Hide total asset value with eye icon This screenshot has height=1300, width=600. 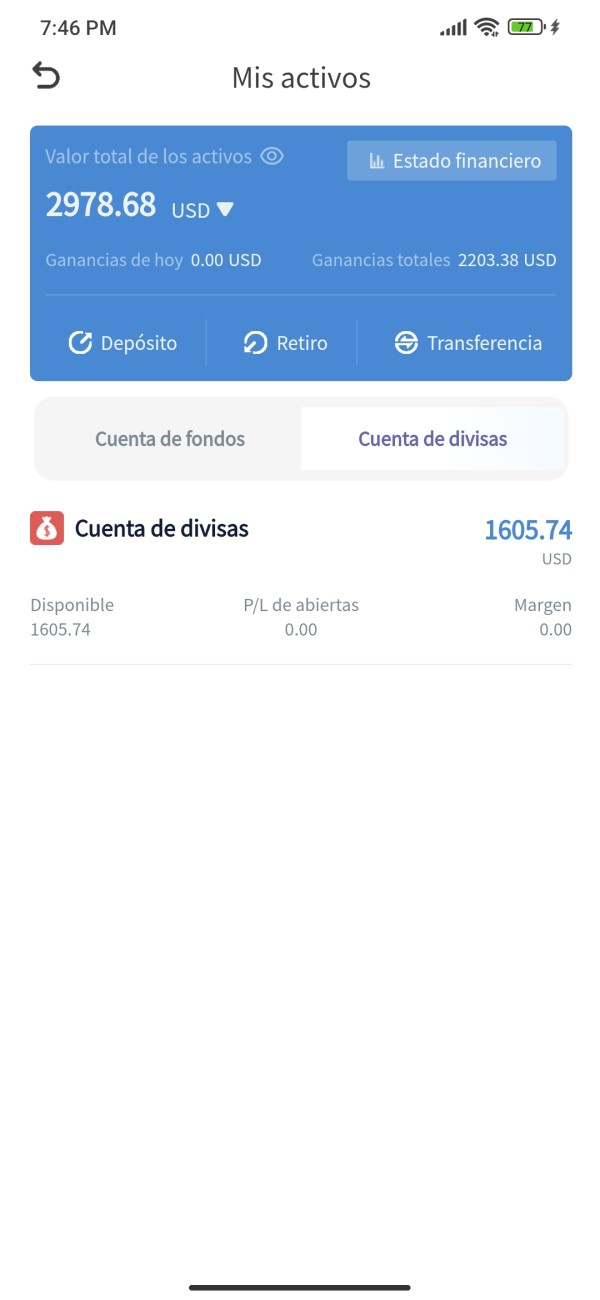tap(272, 156)
